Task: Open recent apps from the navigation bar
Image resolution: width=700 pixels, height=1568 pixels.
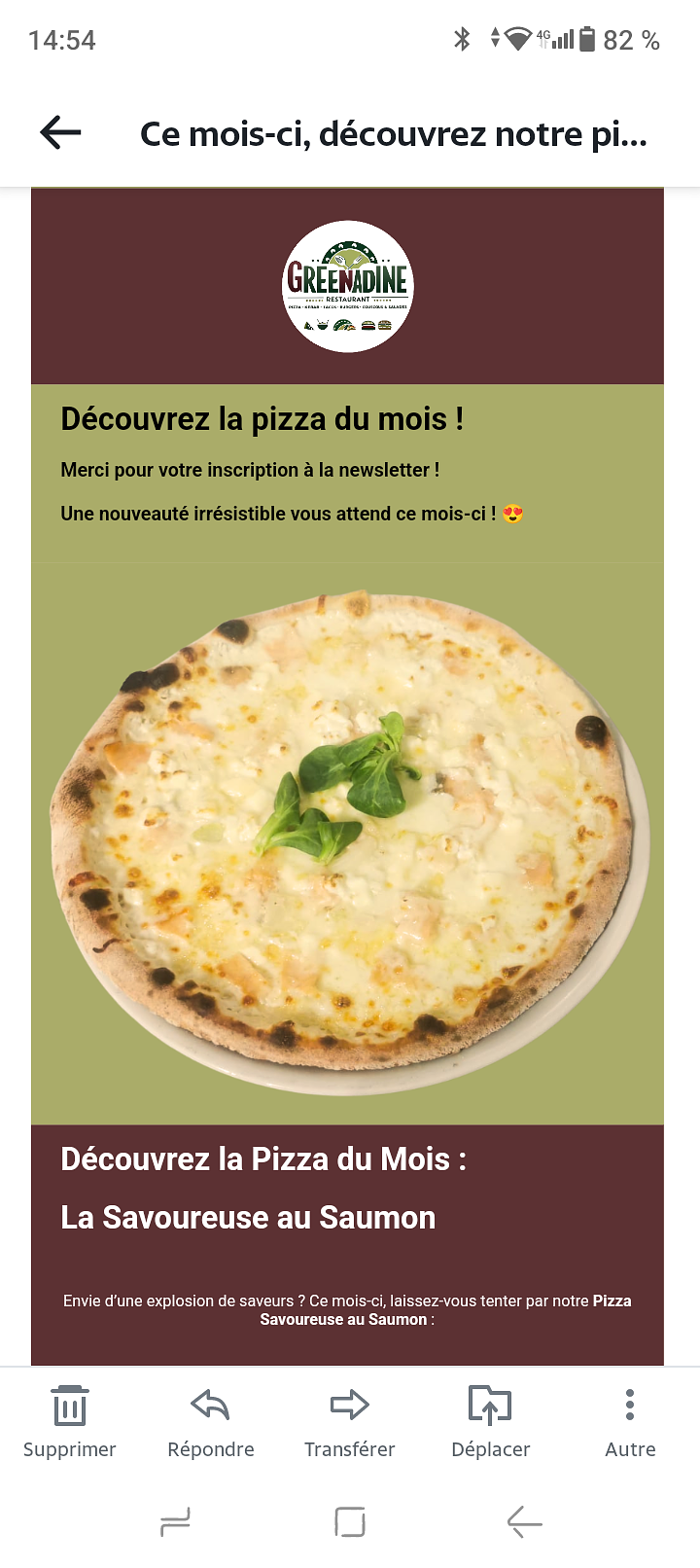Action: pyautogui.click(x=175, y=1521)
